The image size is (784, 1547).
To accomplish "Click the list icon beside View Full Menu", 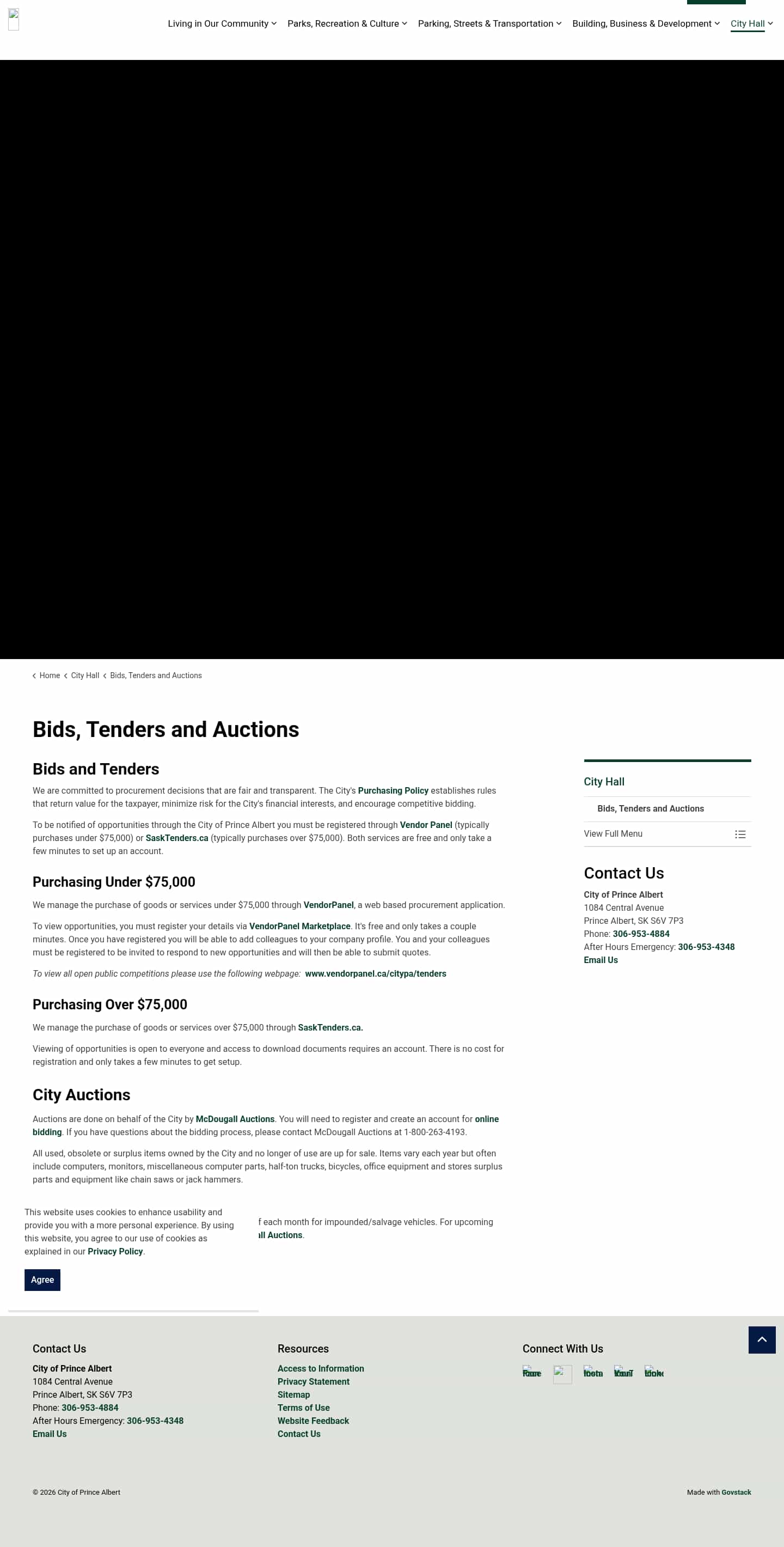I will pyautogui.click(x=740, y=834).
